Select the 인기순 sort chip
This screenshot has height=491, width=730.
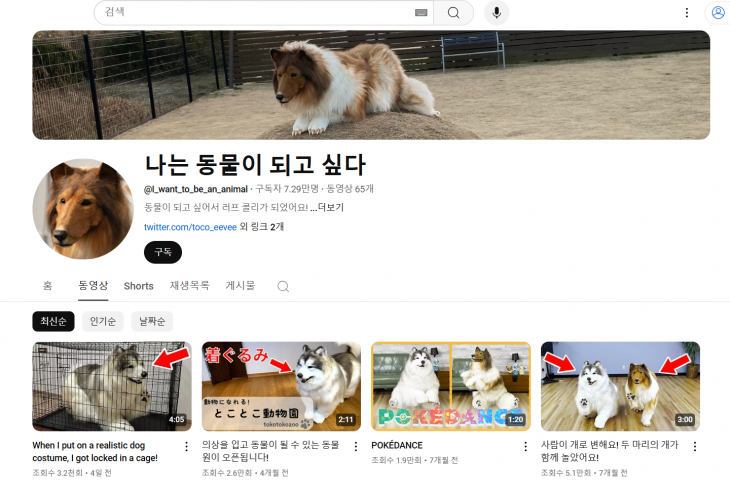103,322
